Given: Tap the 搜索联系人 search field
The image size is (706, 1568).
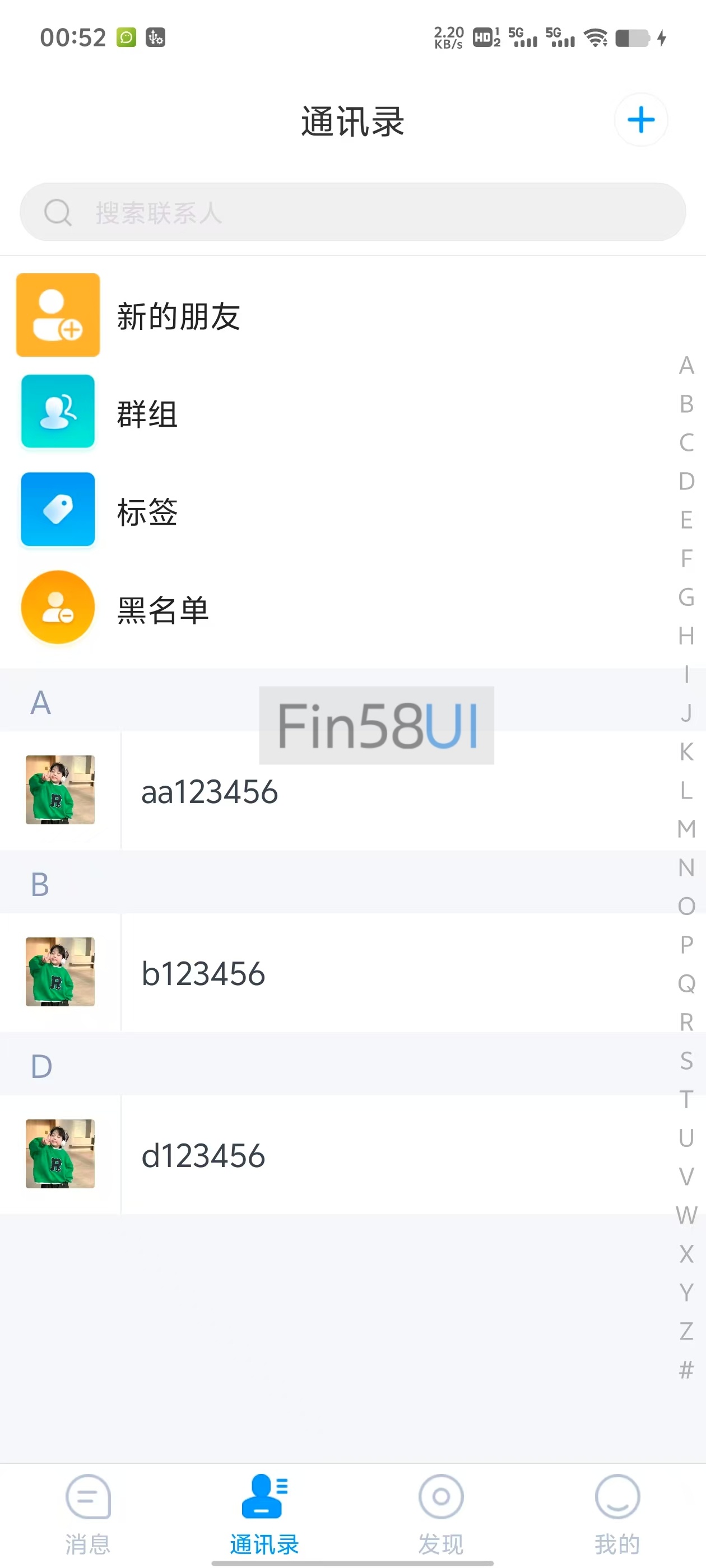Looking at the screenshot, I should tap(352, 212).
